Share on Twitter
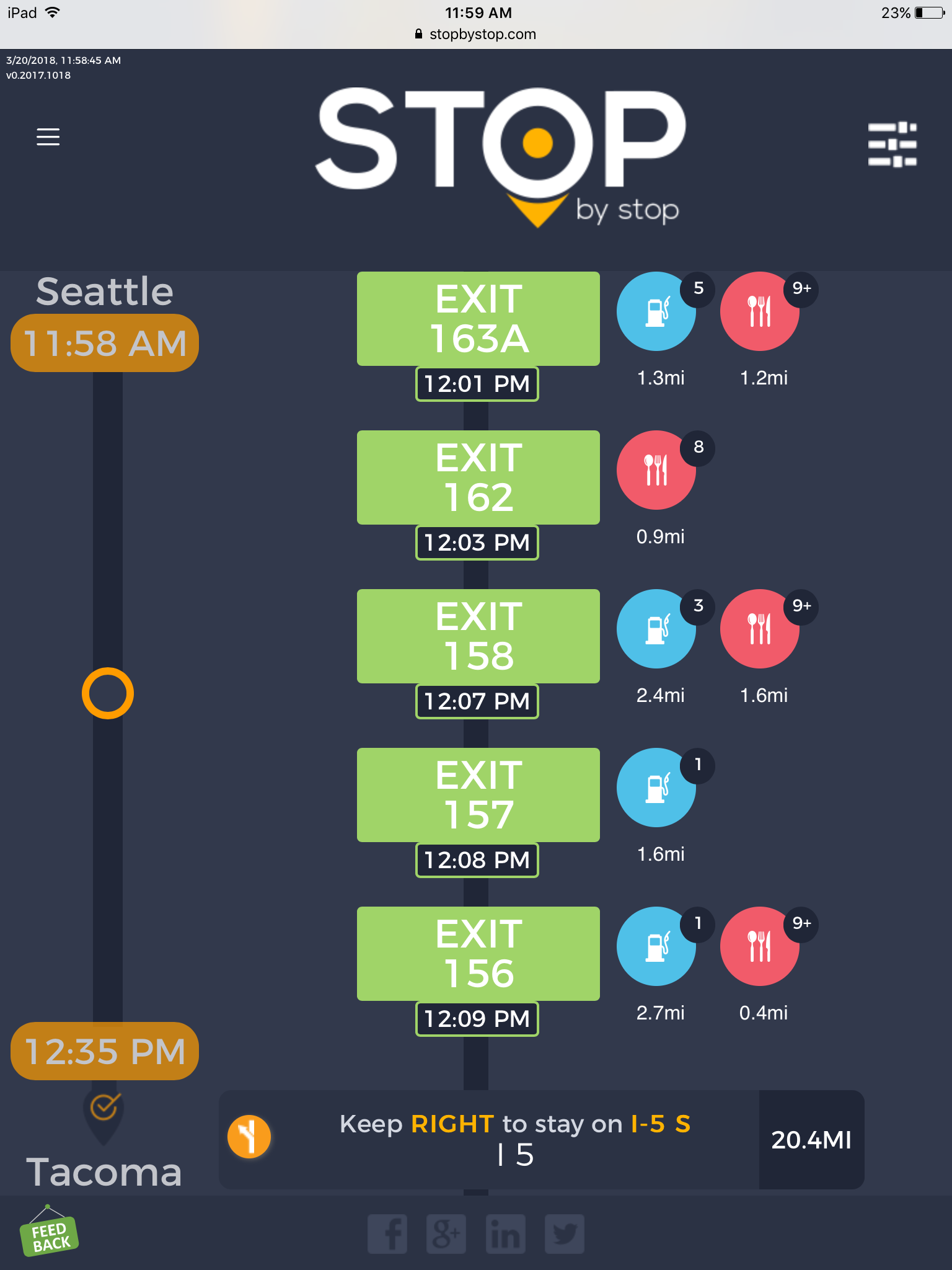Viewport: 952px width, 1270px height. tap(564, 1234)
